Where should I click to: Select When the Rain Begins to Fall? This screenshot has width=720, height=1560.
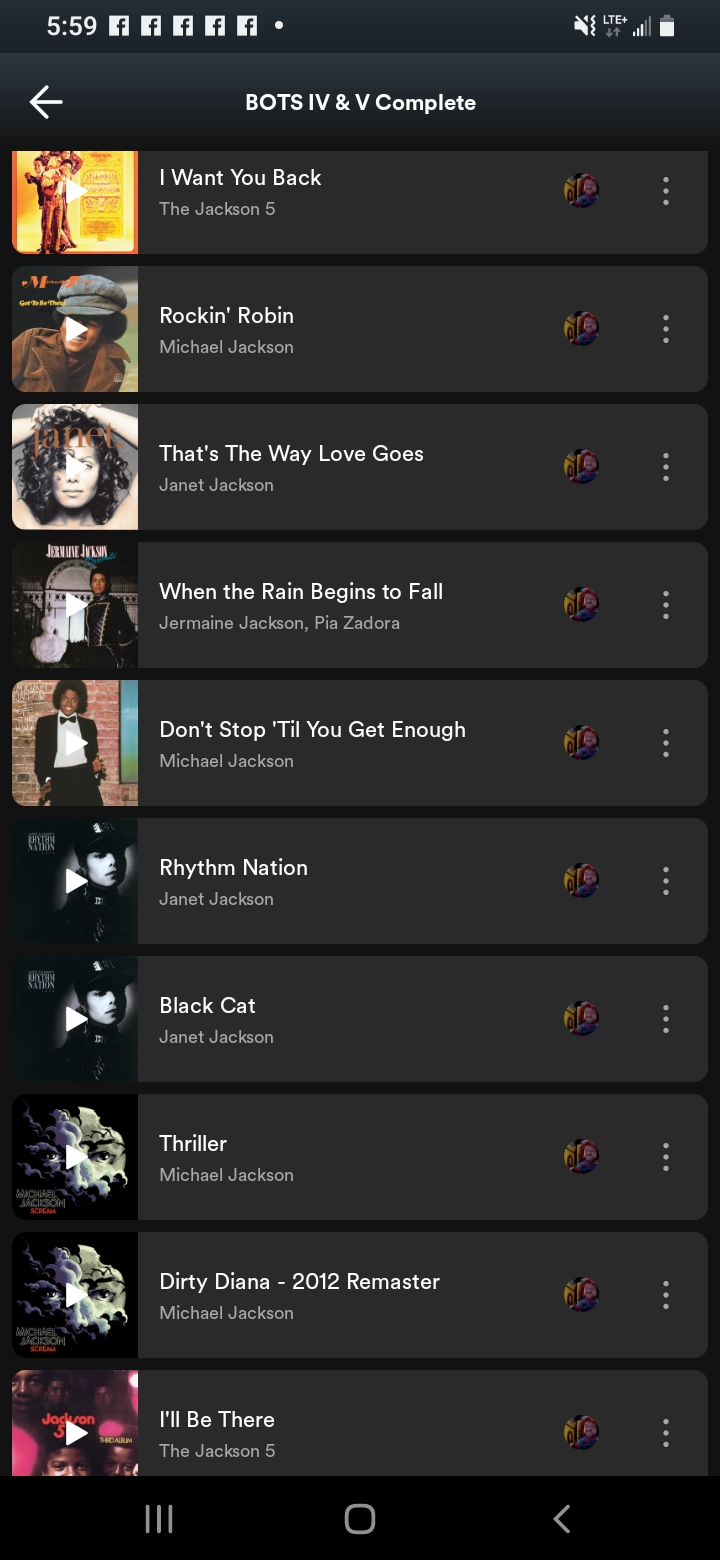[300, 605]
